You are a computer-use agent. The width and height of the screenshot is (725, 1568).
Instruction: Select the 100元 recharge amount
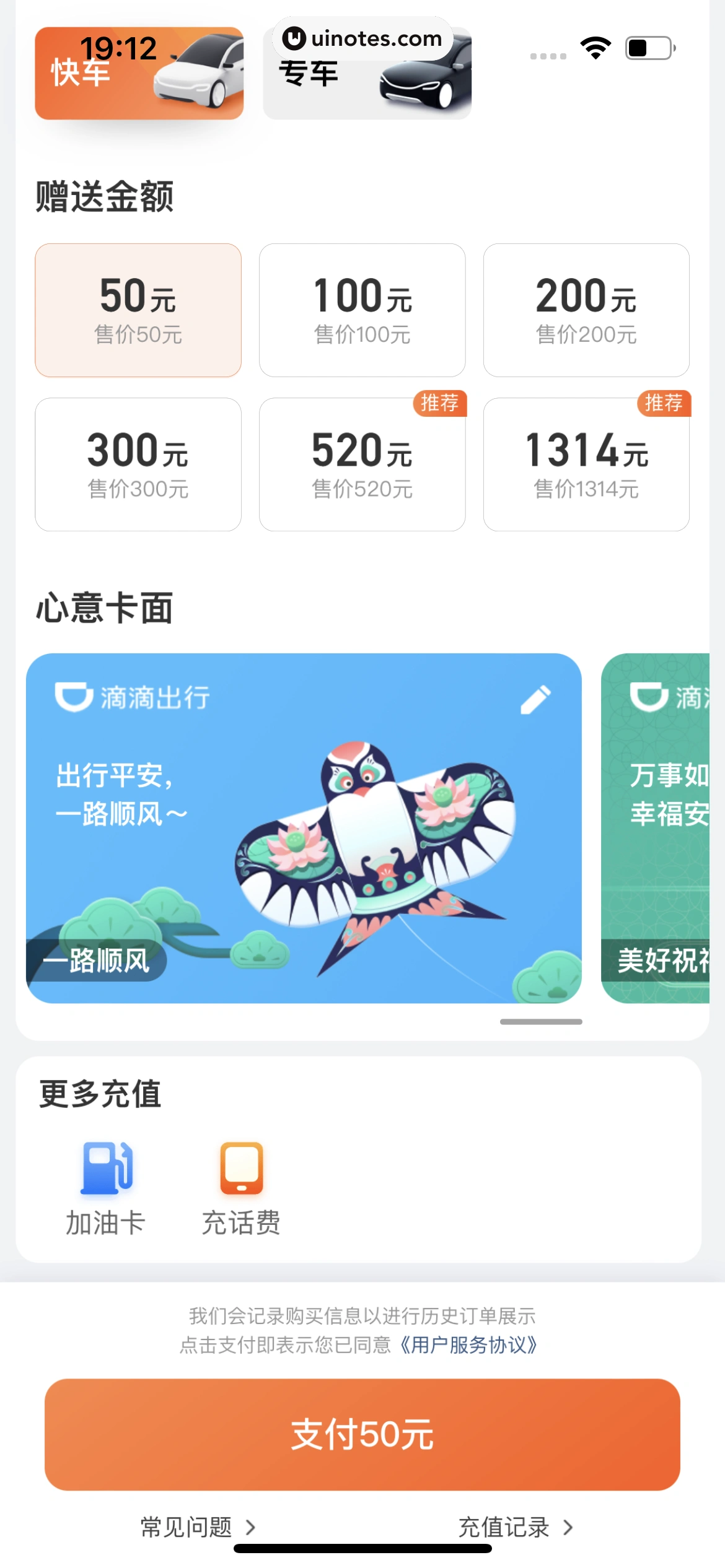pos(362,310)
